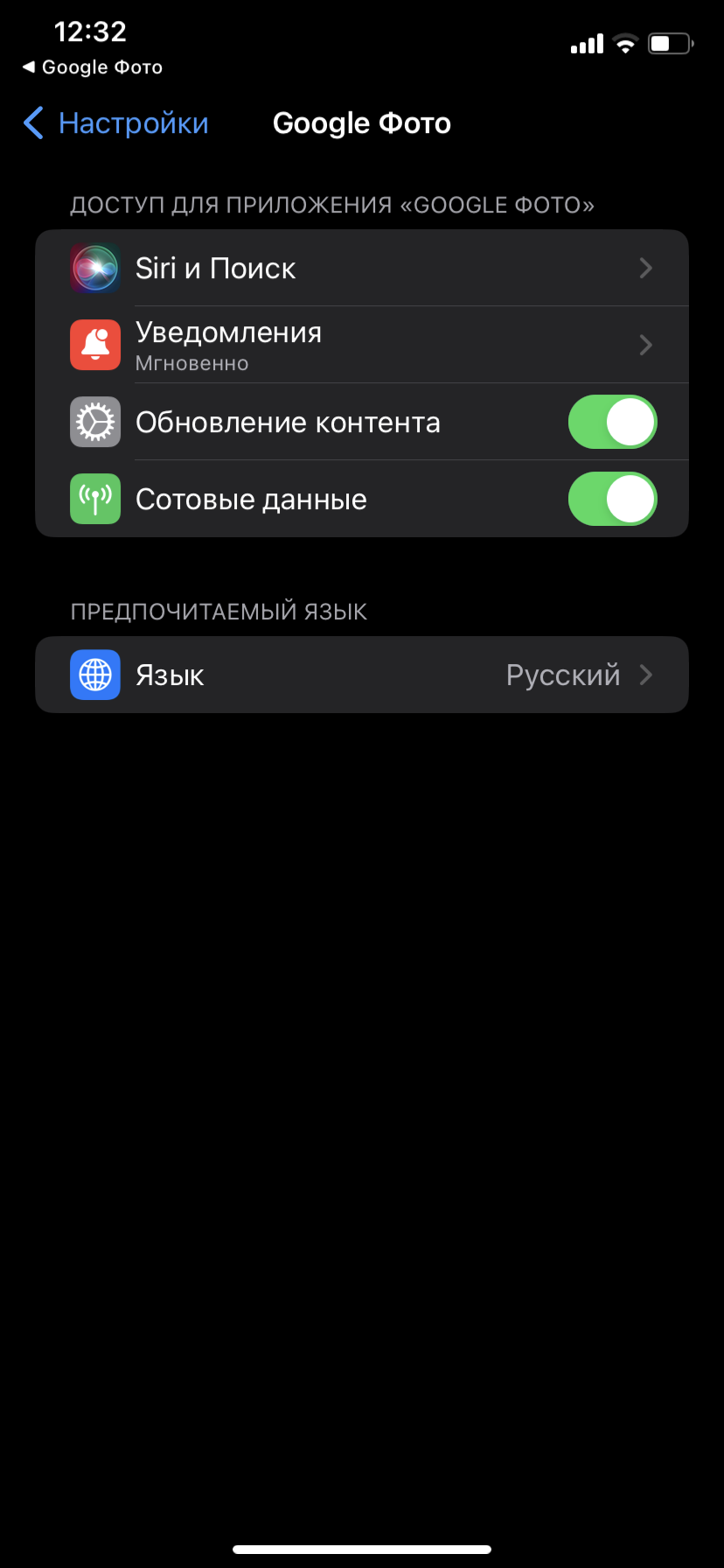Viewport: 724px width, 1568px height.
Task: Turn off Сотовые данные switch
Action: coord(612,499)
